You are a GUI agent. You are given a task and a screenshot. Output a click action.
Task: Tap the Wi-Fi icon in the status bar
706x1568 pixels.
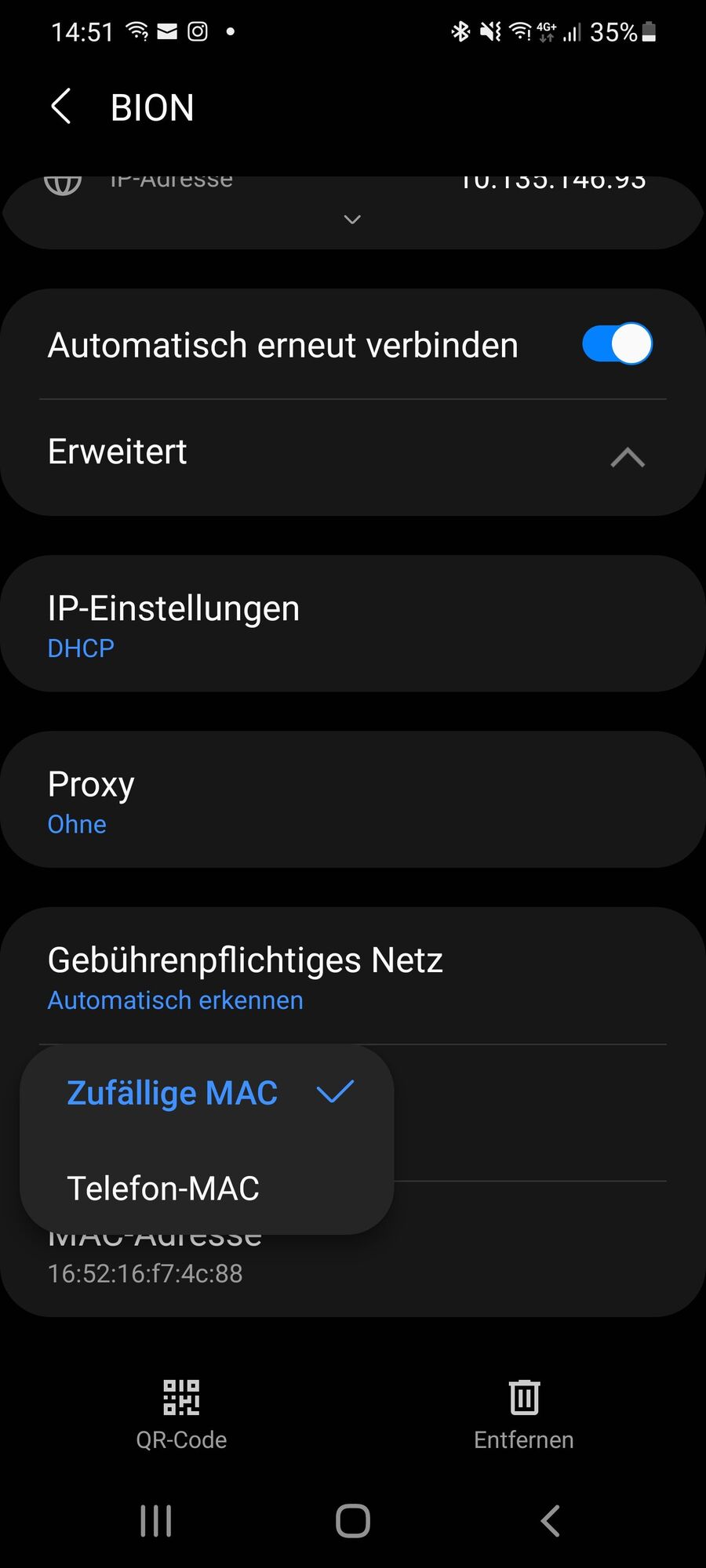[519, 31]
